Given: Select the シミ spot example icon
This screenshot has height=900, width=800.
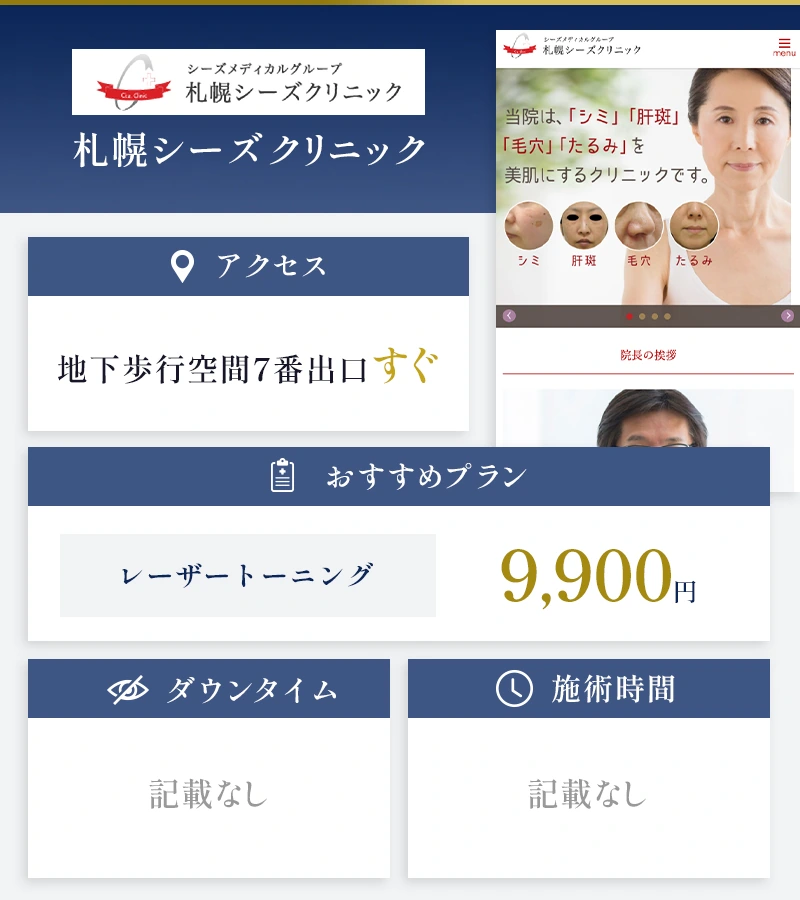Looking at the screenshot, I should (526, 225).
